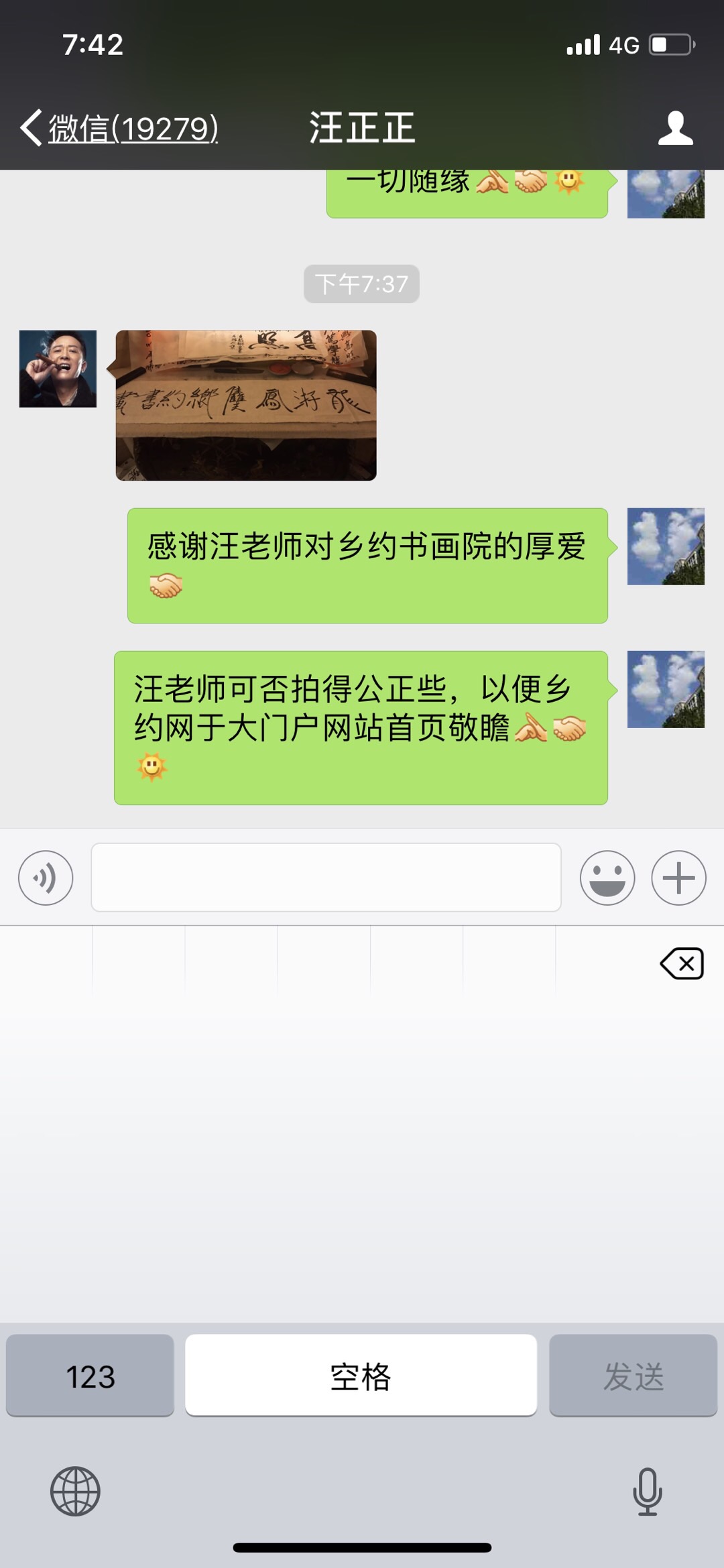Tap 汪正正's avatar beside the photo
Image resolution: width=724 pixels, height=1568 pixels.
58,369
